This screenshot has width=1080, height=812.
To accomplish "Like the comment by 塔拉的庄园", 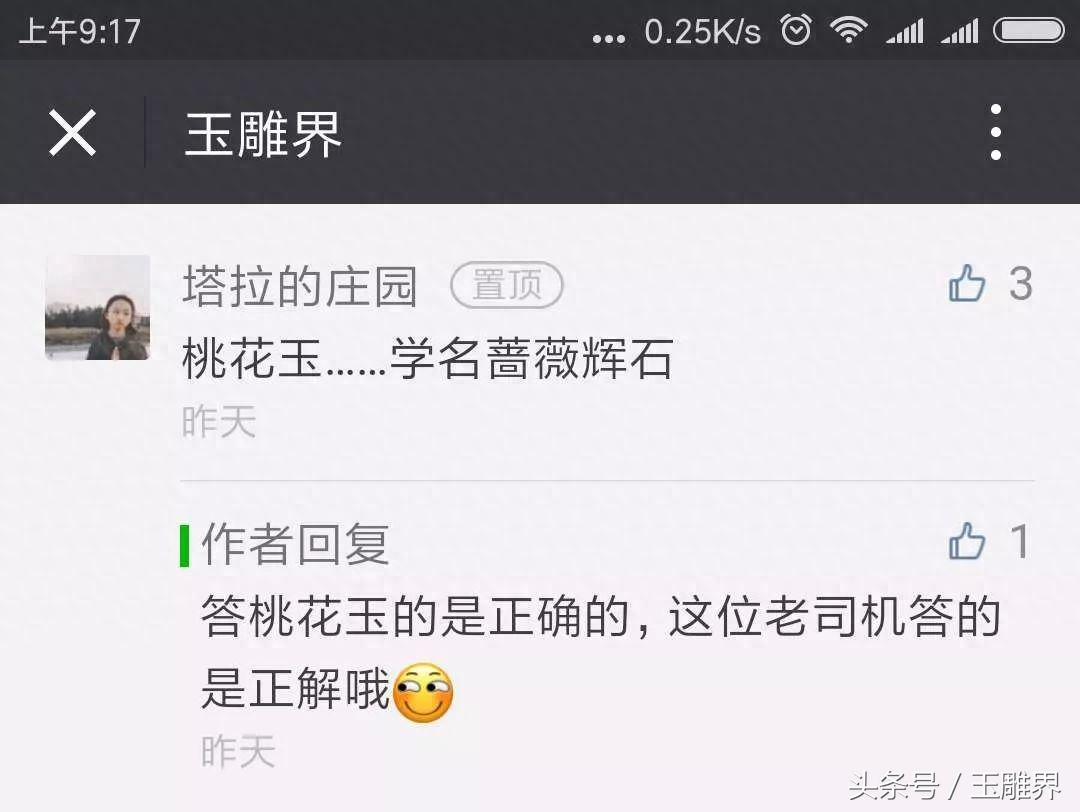I will [967, 285].
